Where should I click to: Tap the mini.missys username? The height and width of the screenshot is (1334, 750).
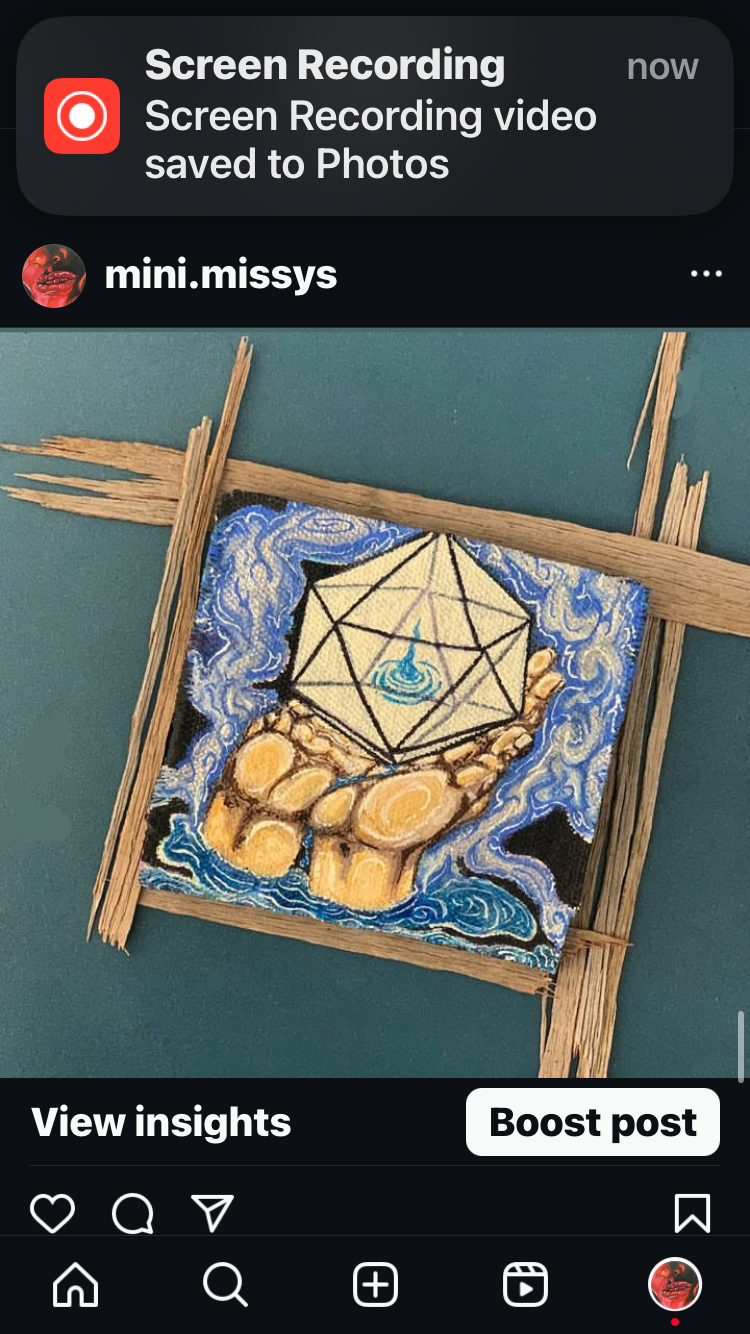(x=221, y=274)
